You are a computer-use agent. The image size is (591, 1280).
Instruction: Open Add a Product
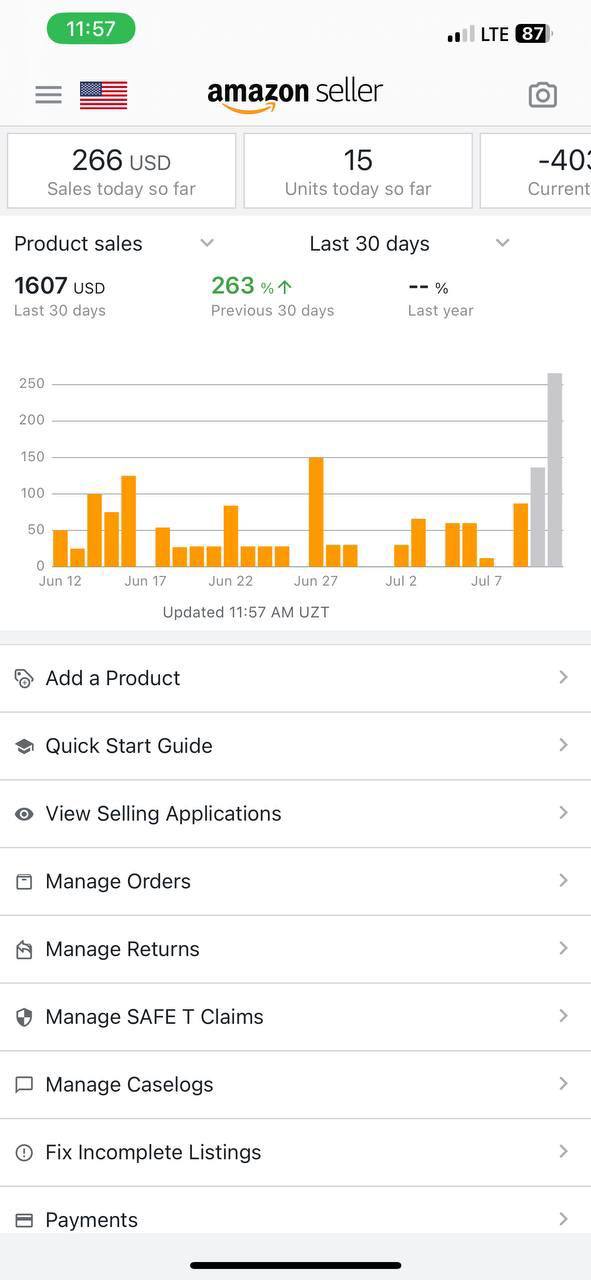295,678
